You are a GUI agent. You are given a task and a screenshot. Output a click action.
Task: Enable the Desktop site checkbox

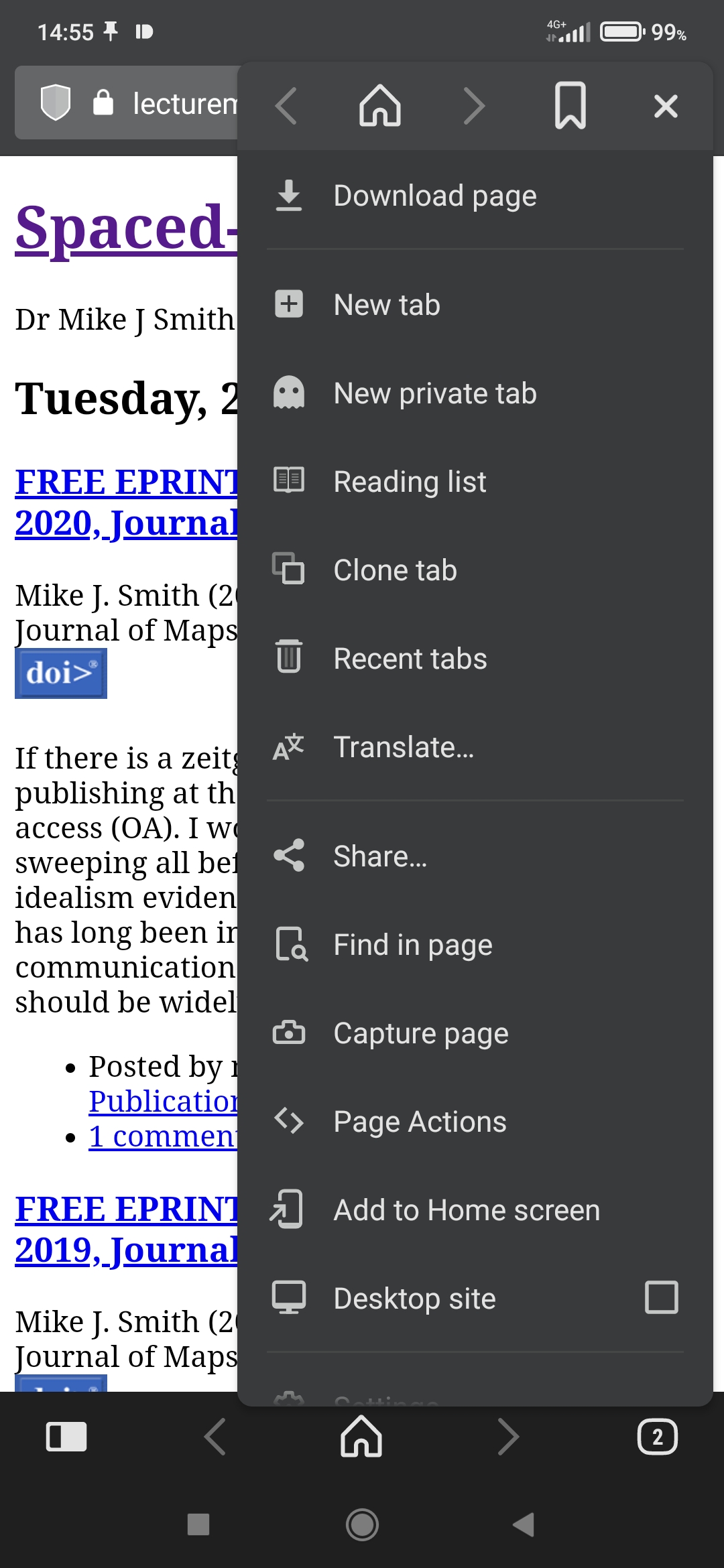pos(661,1297)
